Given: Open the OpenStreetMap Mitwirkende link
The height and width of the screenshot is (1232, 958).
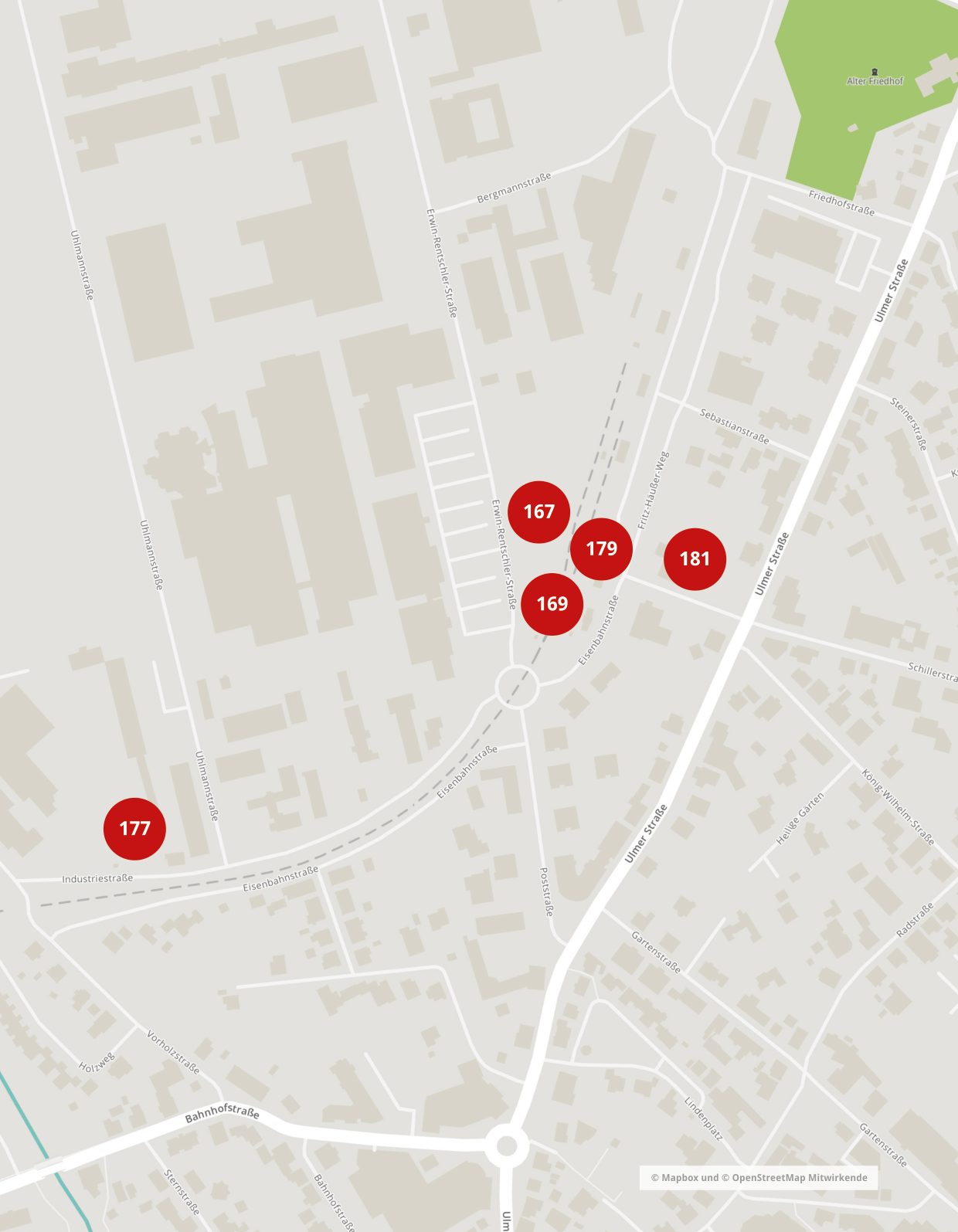Looking at the screenshot, I should pyautogui.click(x=798, y=1178).
